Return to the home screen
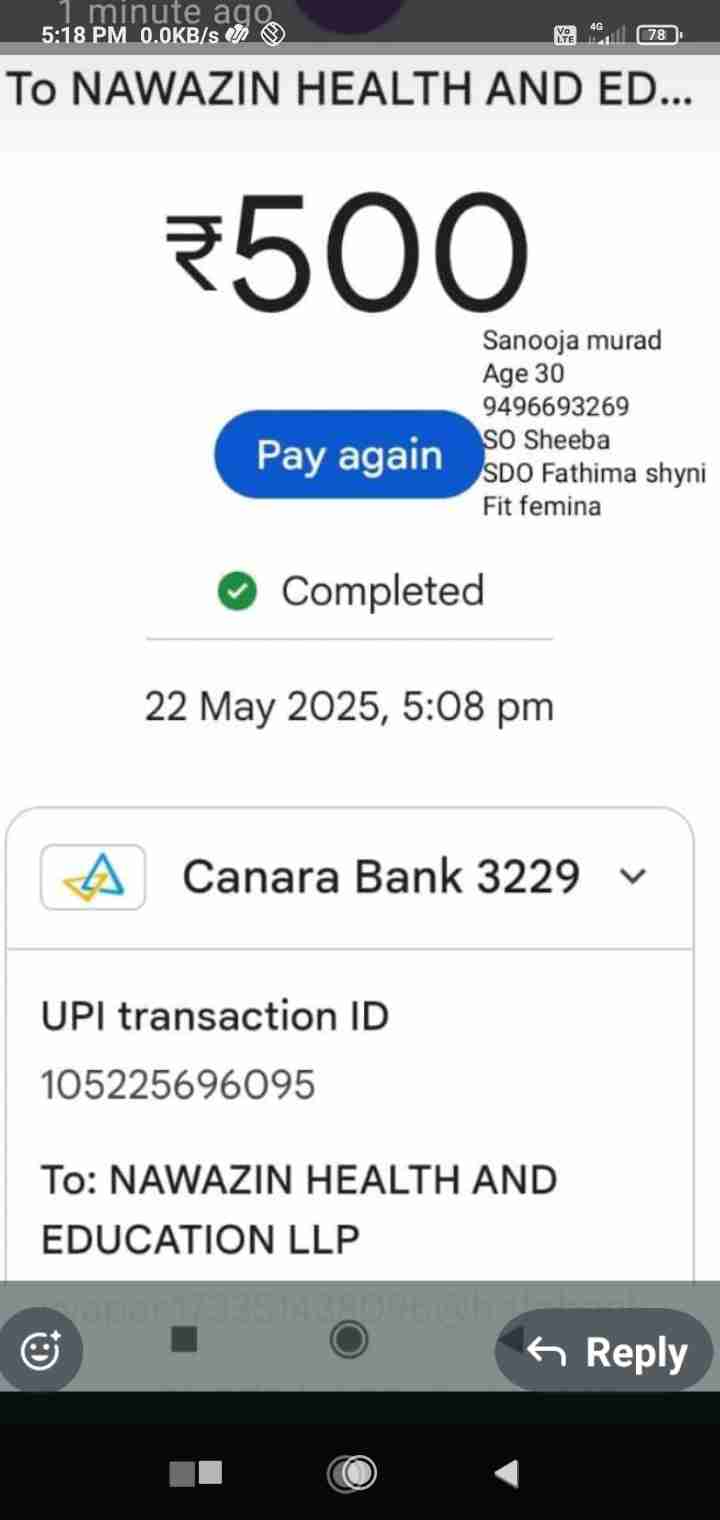 point(352,1472)
